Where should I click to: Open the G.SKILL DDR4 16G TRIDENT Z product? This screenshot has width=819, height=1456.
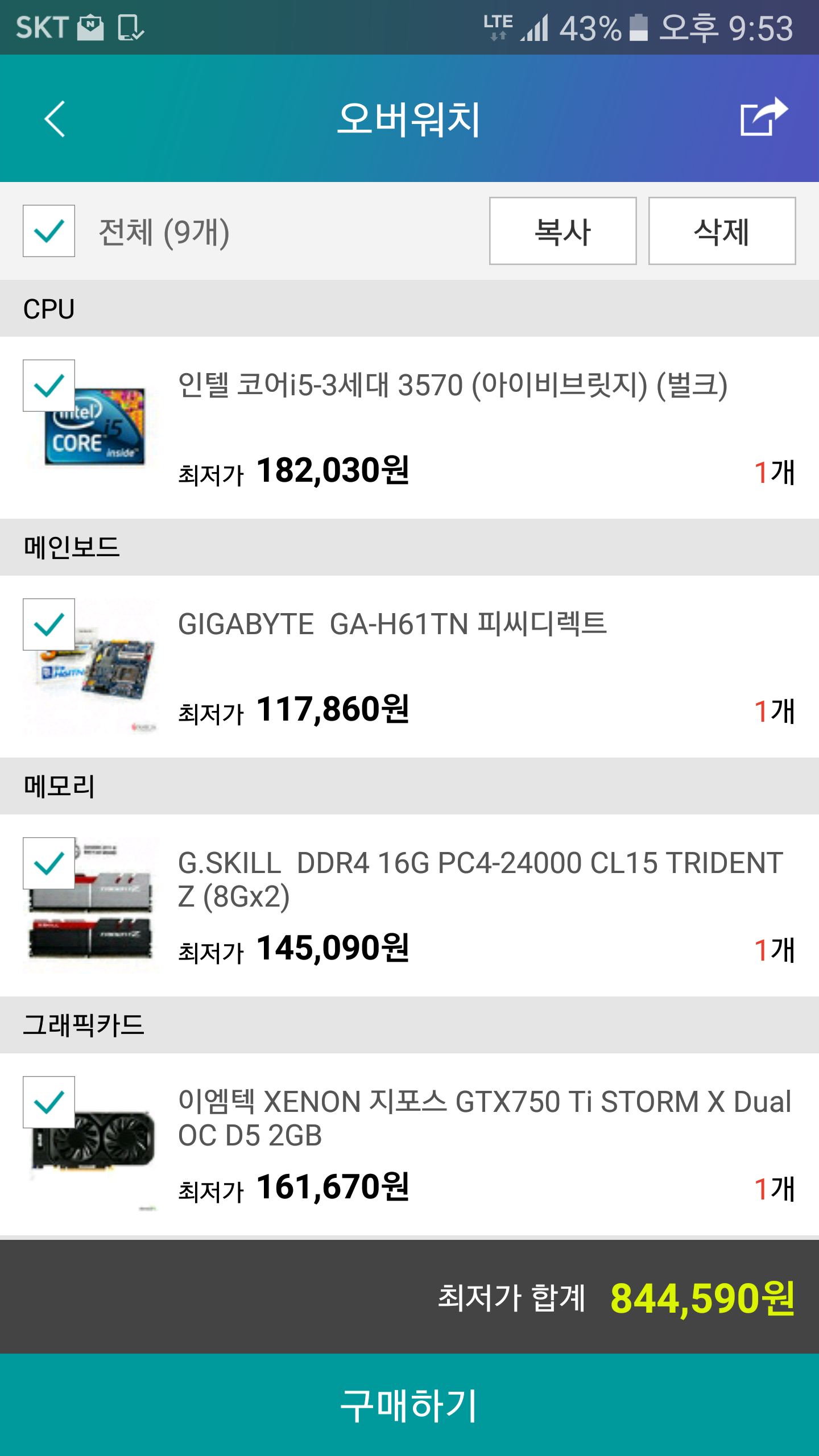point(479,879)
